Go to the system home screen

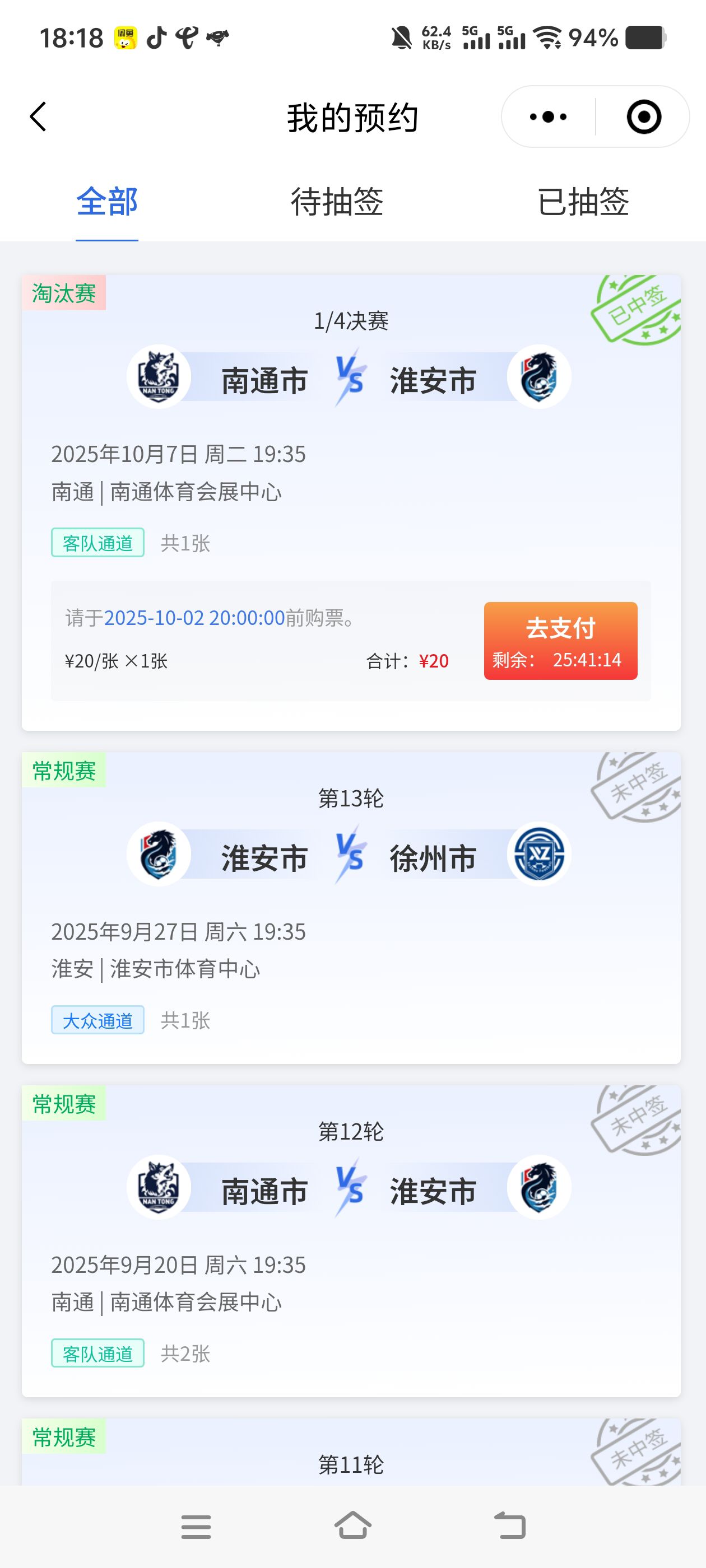point(352,1526)
